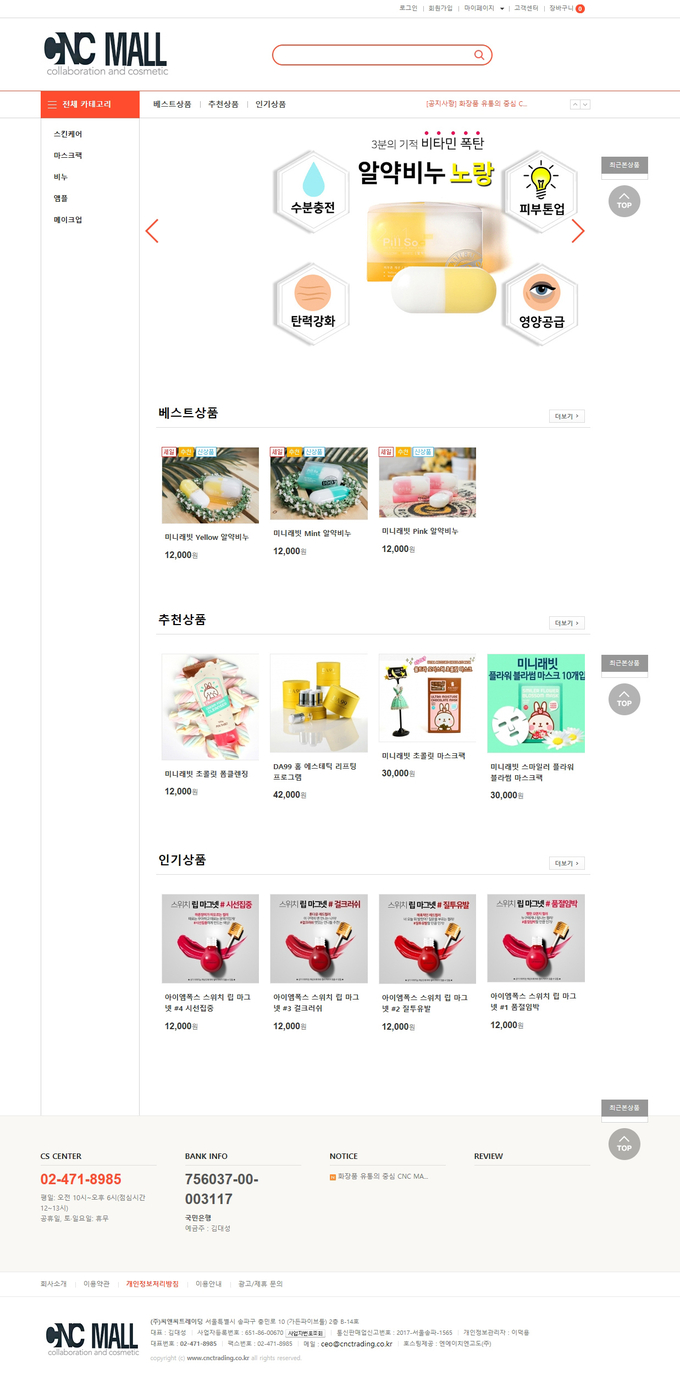Open the 장바구니 cart
This screenshot has height=1375, width=680.
564,8
